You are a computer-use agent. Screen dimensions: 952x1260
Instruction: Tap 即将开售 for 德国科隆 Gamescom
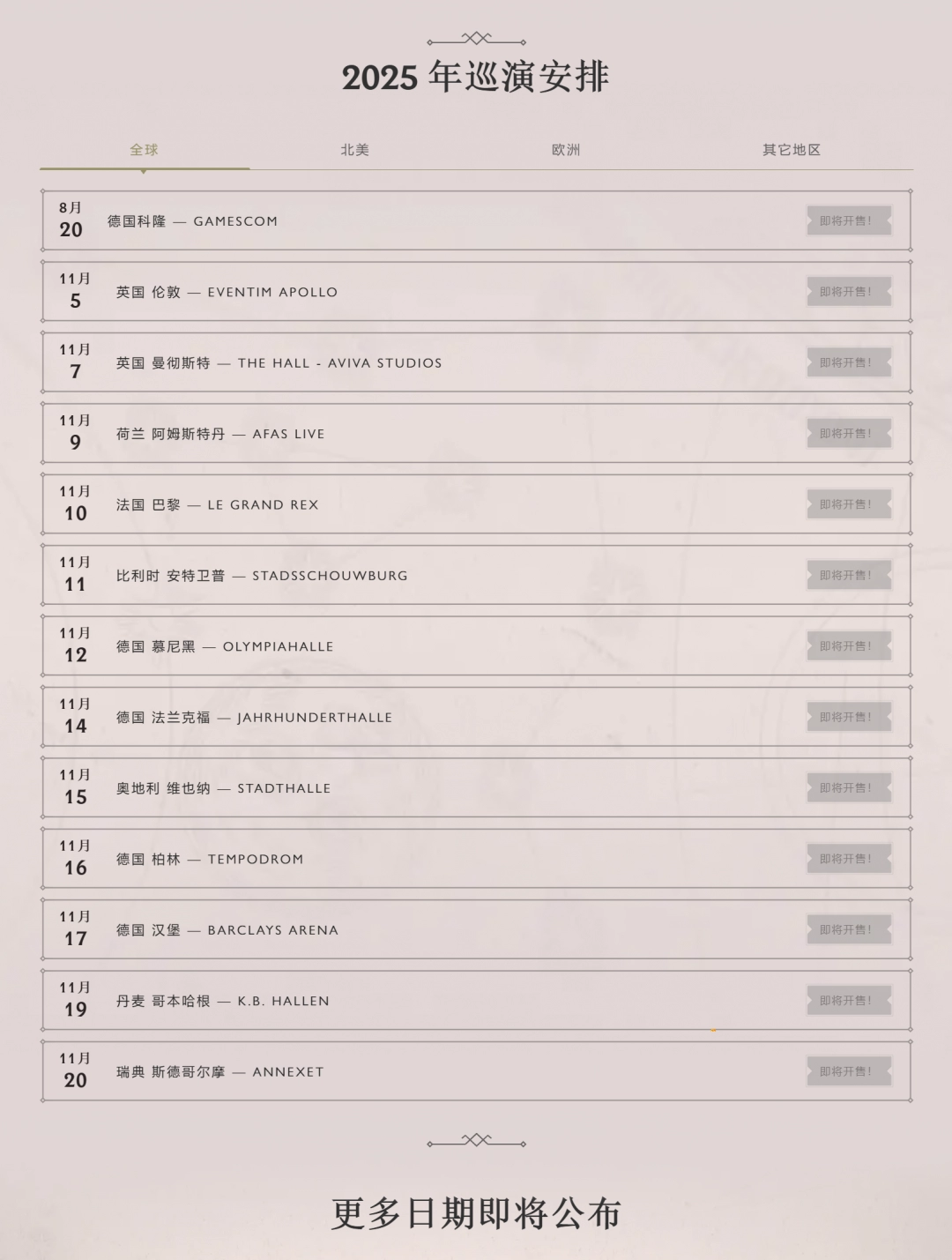848,220
